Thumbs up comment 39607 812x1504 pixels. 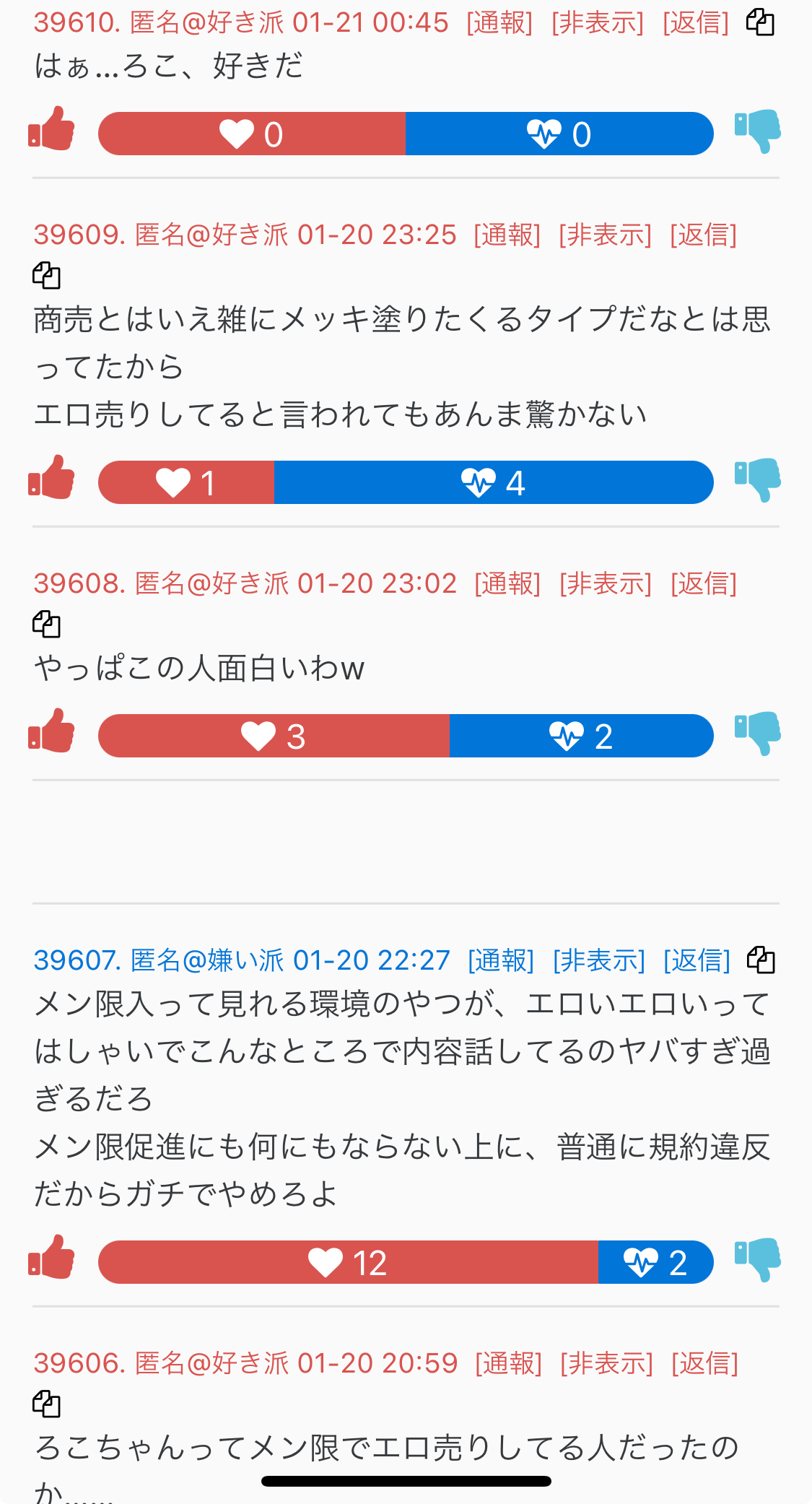[52, 1259]
